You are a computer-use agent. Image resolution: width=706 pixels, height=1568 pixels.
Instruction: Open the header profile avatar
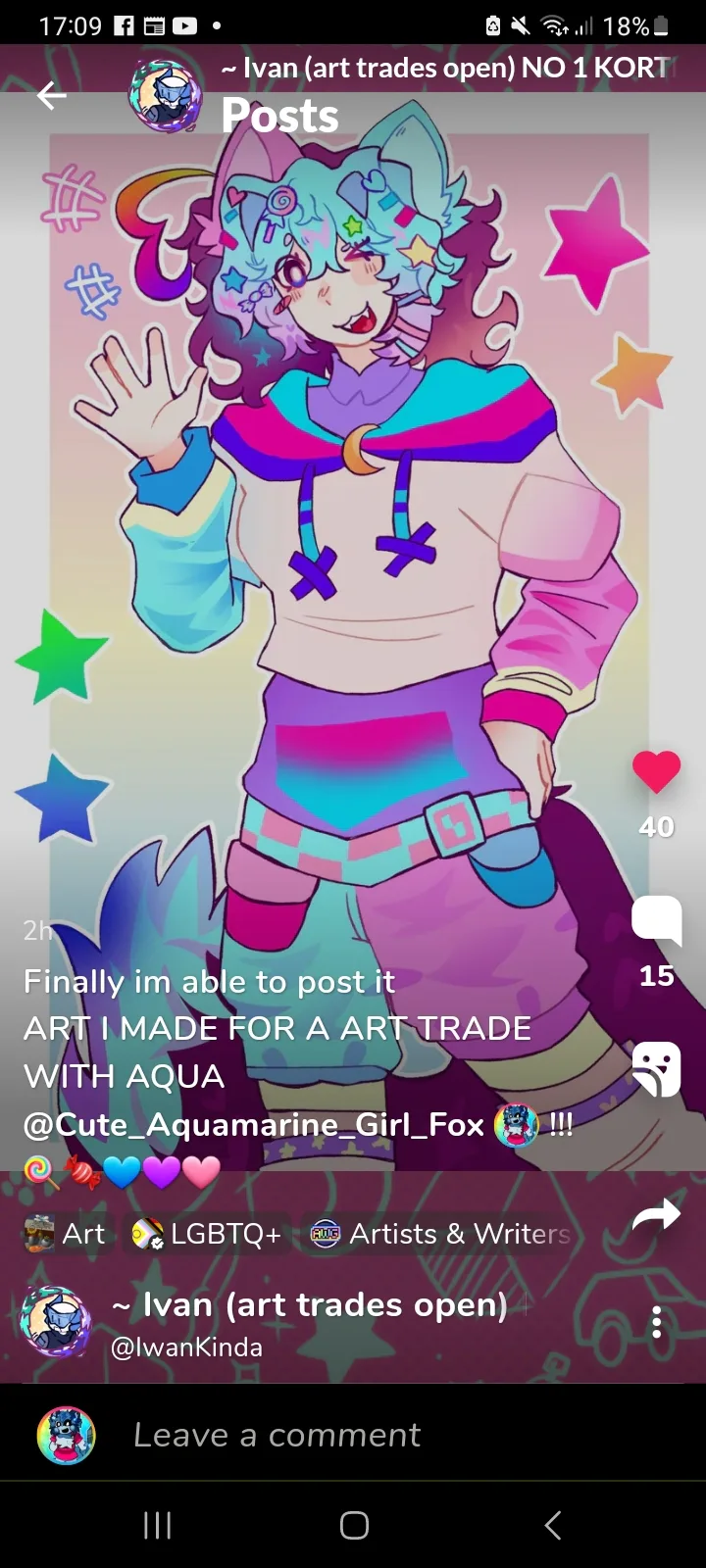[x=166, y=96]
